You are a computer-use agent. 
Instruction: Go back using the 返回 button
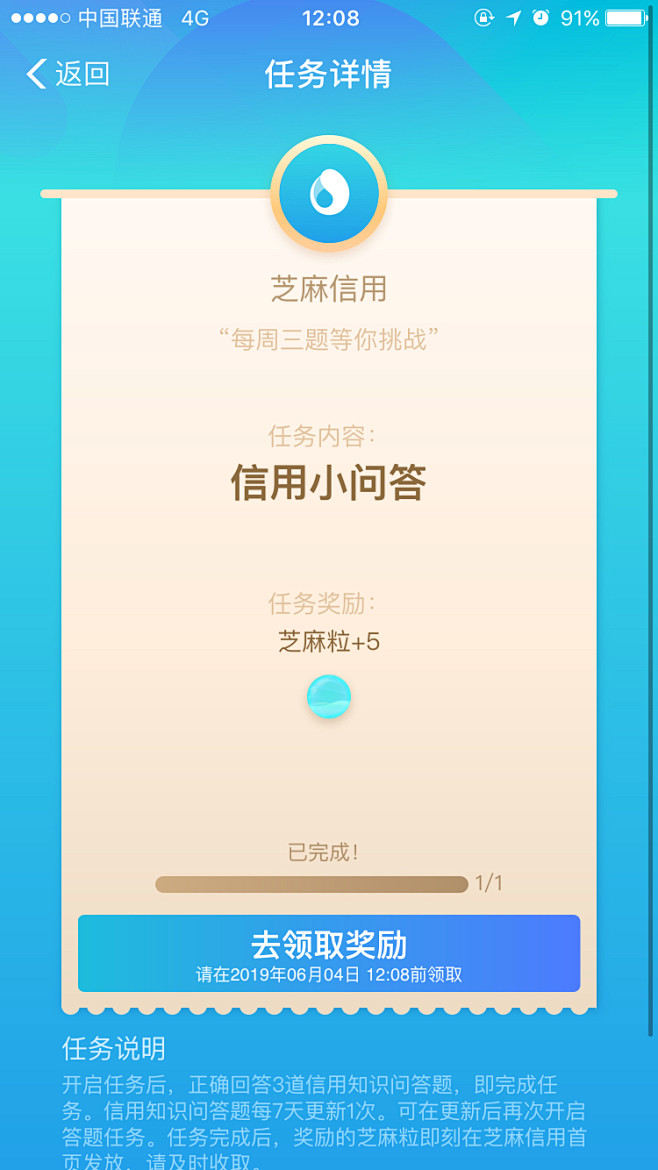click(67, 74)
